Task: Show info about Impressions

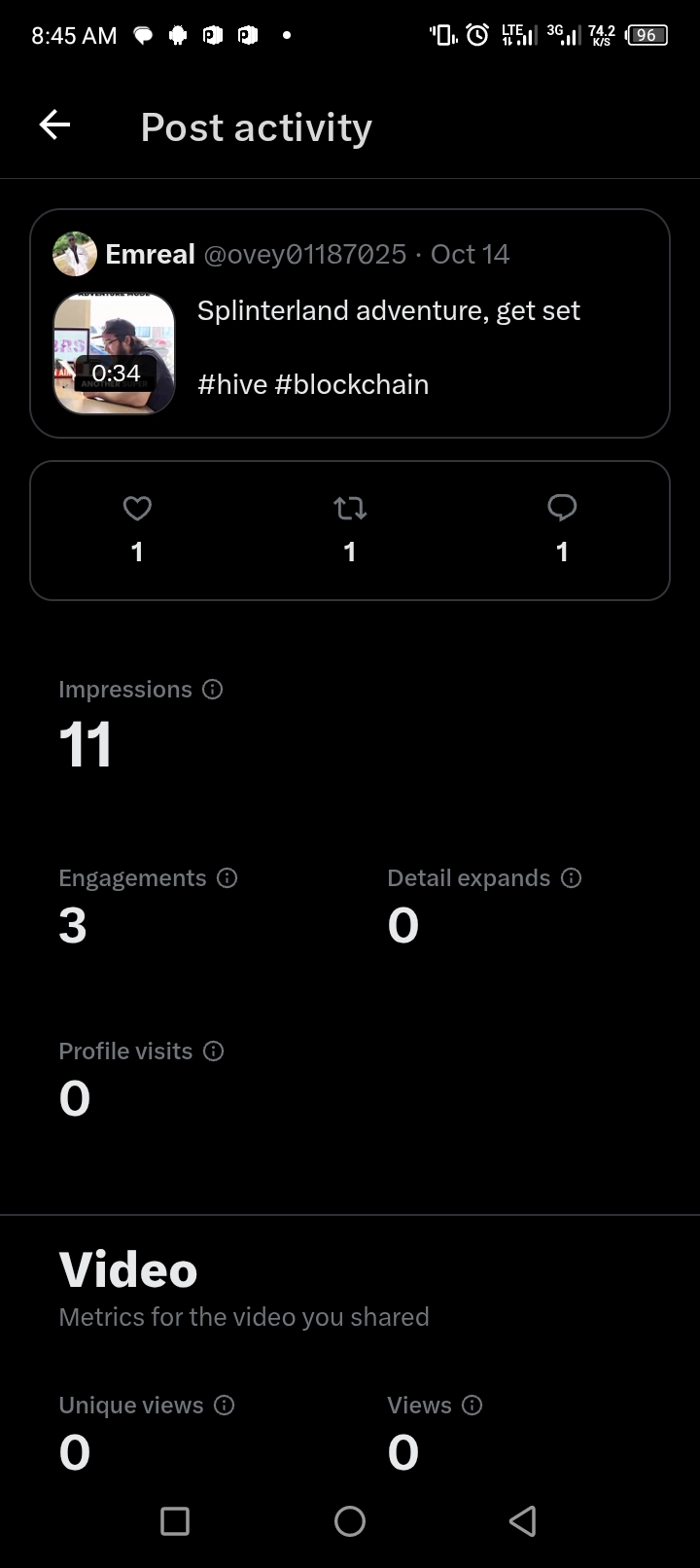Action: coord(212,690)
